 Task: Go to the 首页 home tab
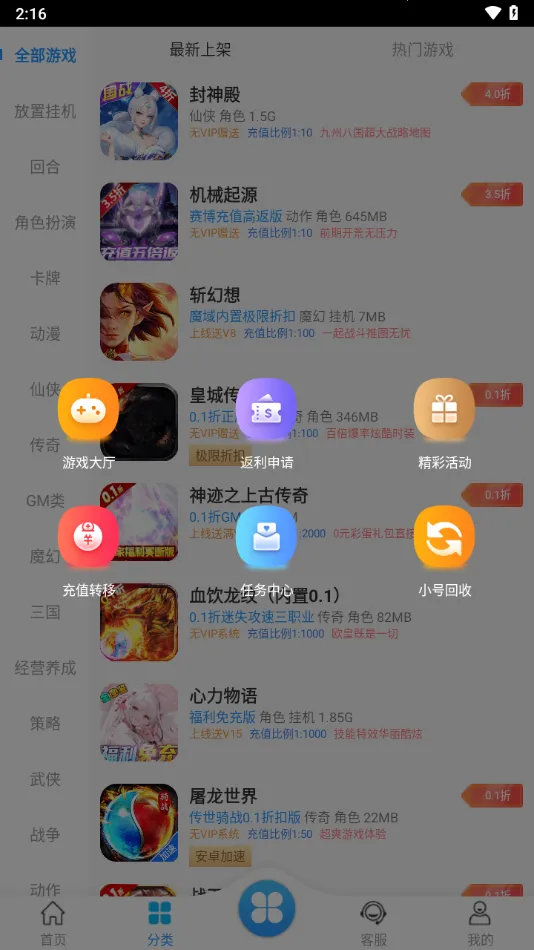(x=53, y=923)
